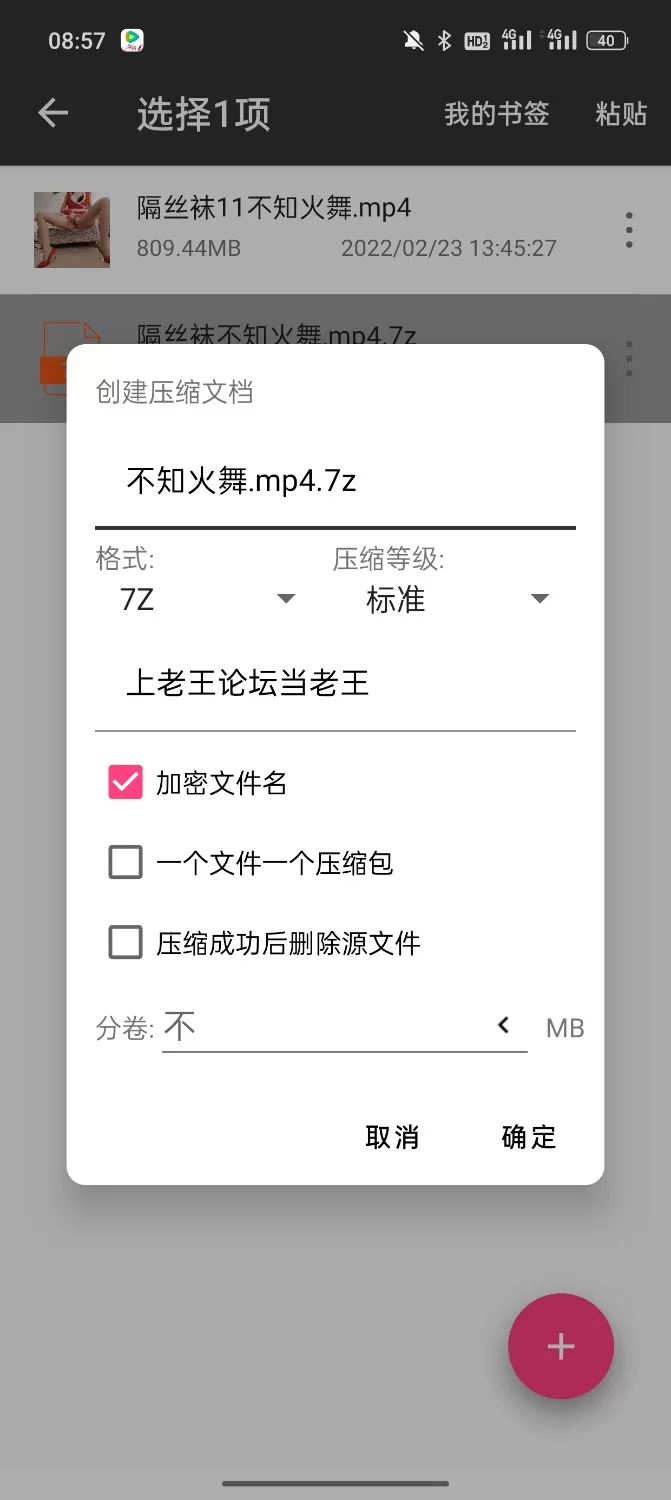Open the 7Z format dropdown
Image resolution: width=671 pixels, height=1500 pixels.
207,599
